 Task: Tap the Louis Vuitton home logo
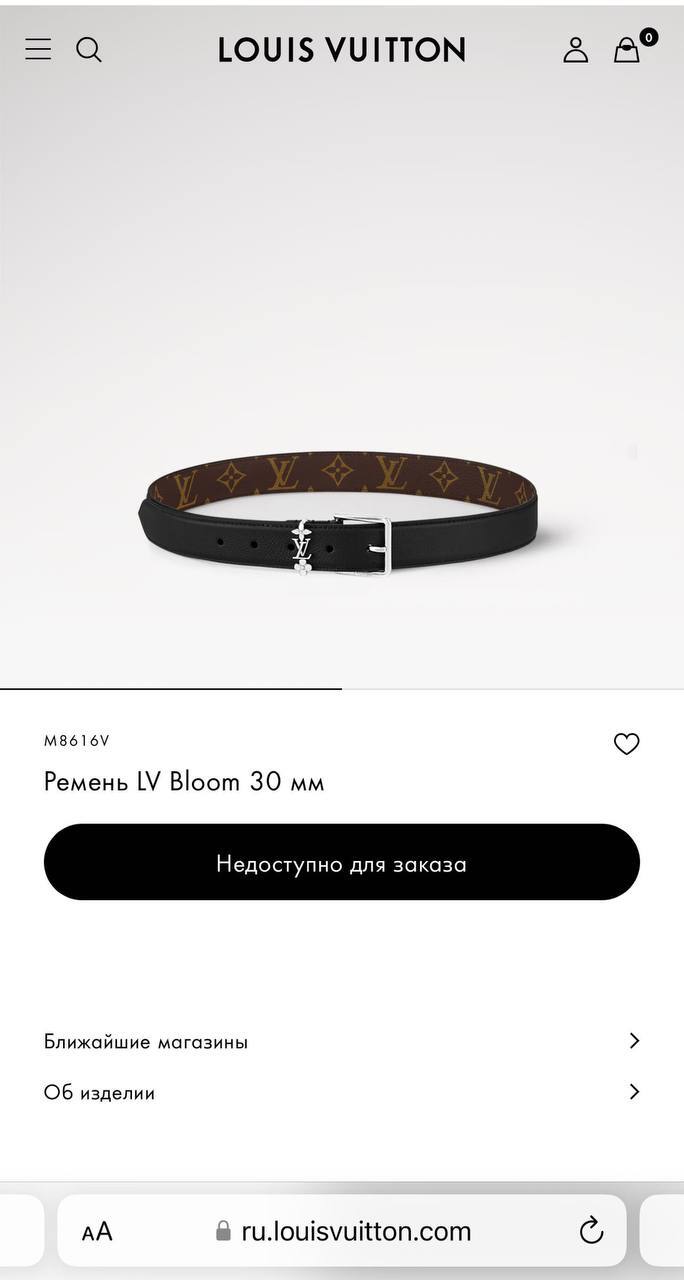tap(342, 50)
